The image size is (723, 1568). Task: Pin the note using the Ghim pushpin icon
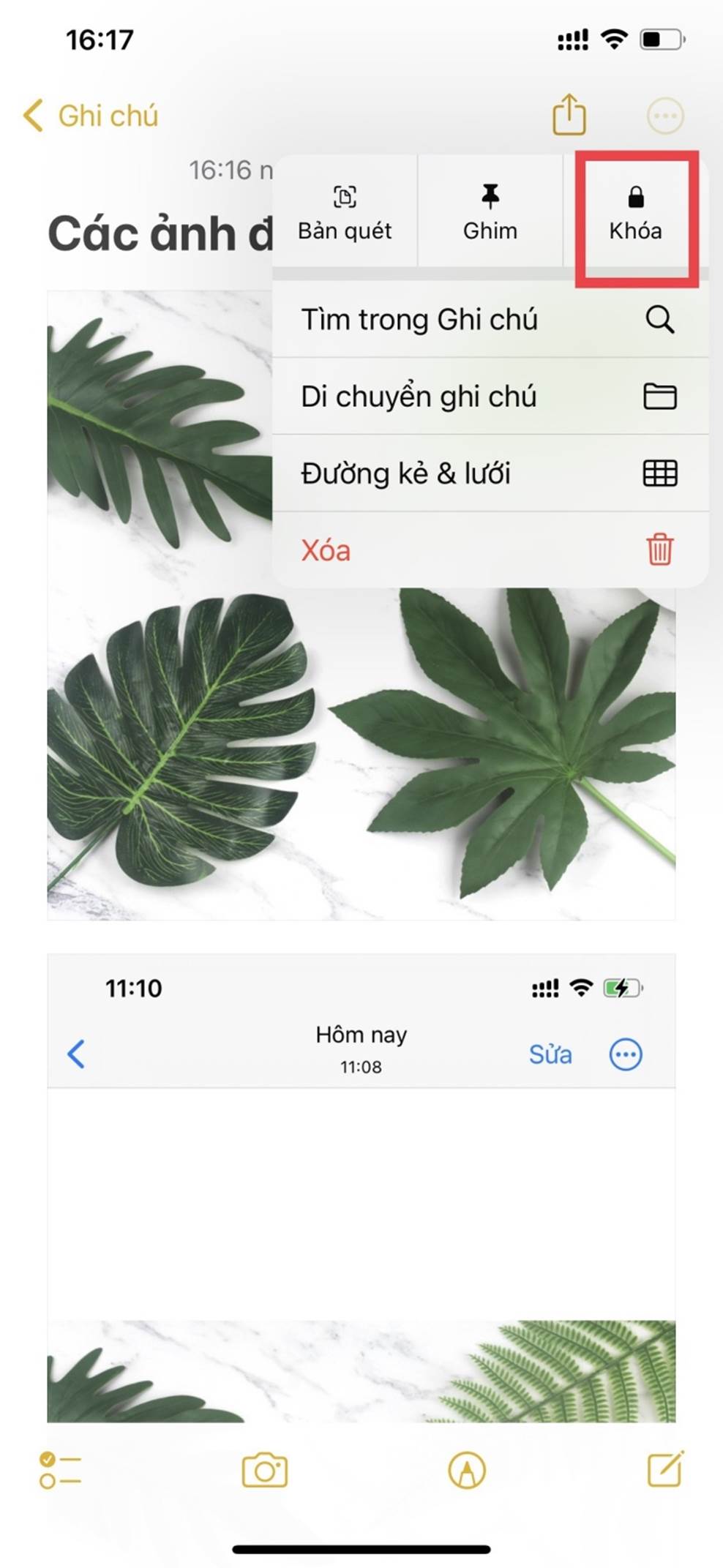tap(490, 211)
